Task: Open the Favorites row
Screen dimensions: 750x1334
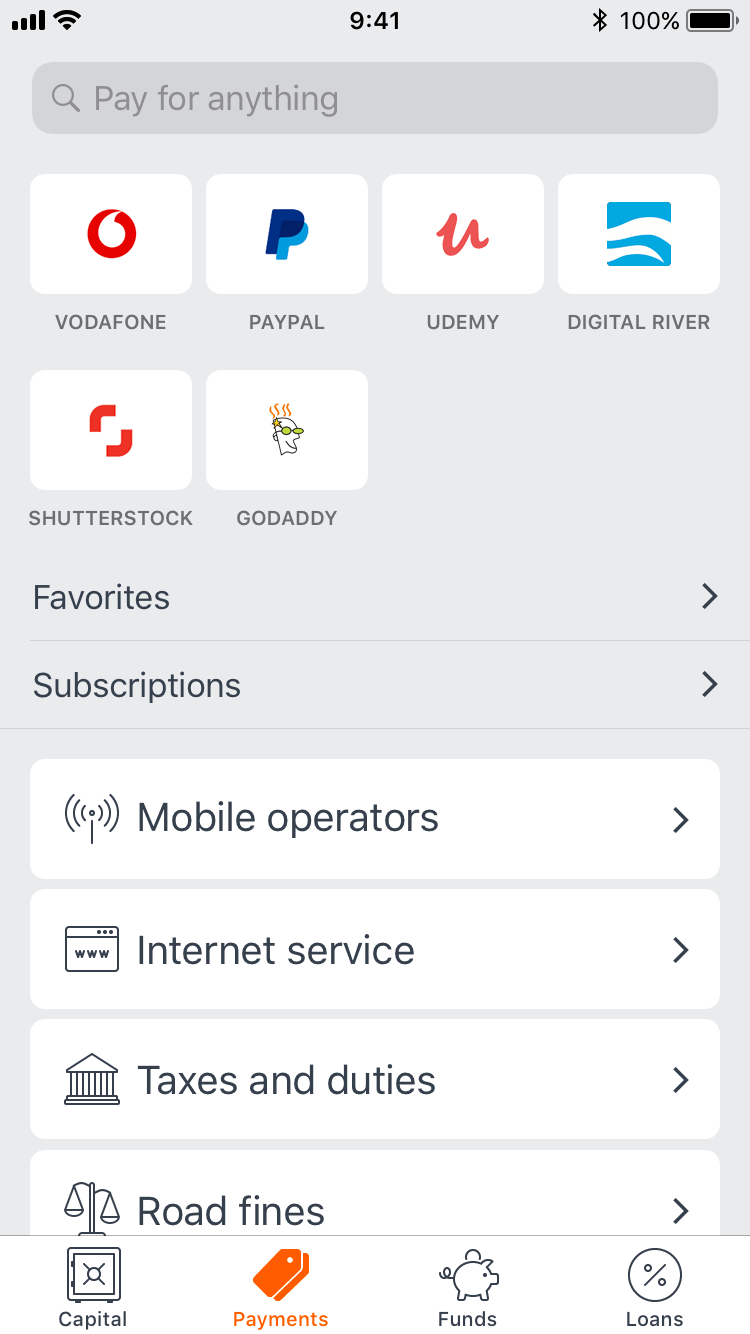Action: click(375, 597)
